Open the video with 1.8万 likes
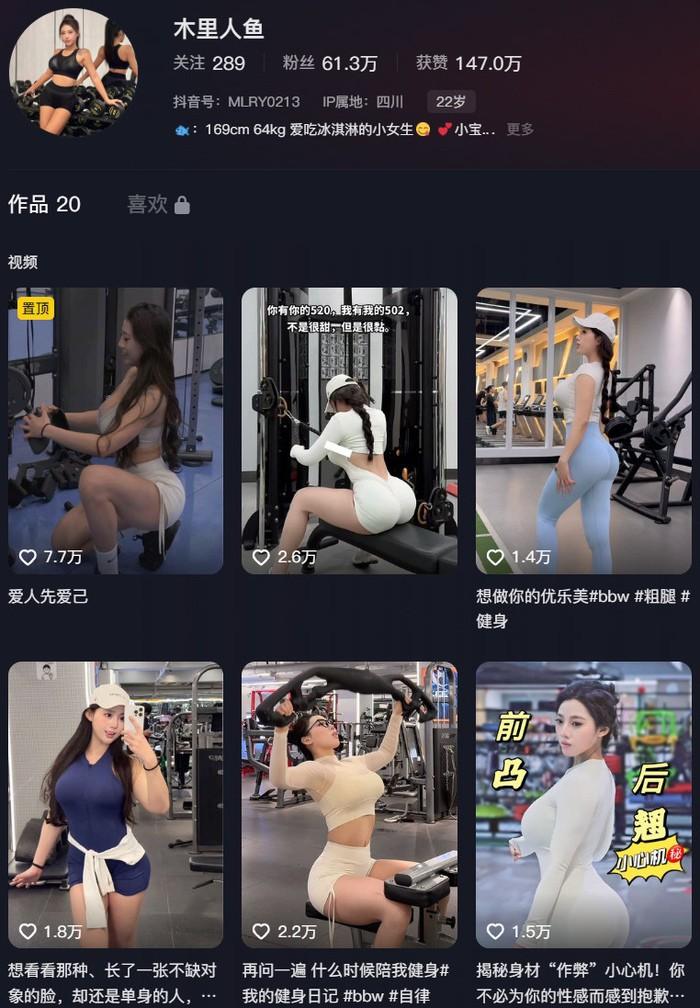 pos(116,804)
